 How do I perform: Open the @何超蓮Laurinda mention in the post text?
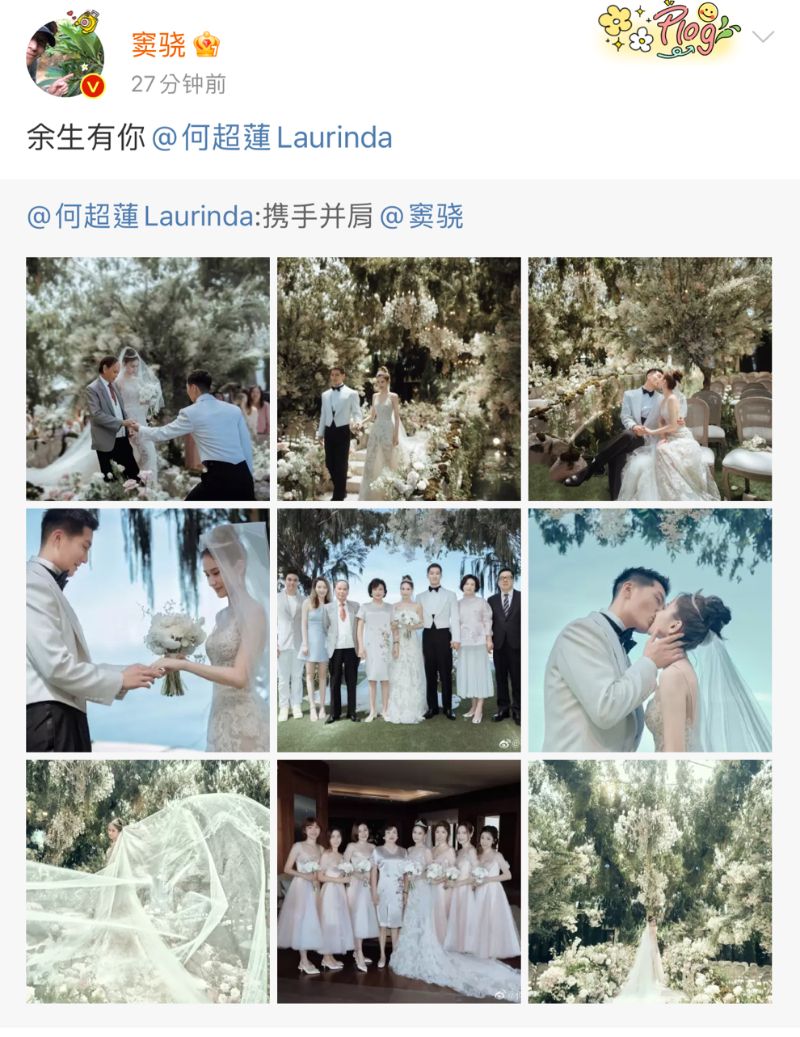pyautogui.click(x=271, y=137)
